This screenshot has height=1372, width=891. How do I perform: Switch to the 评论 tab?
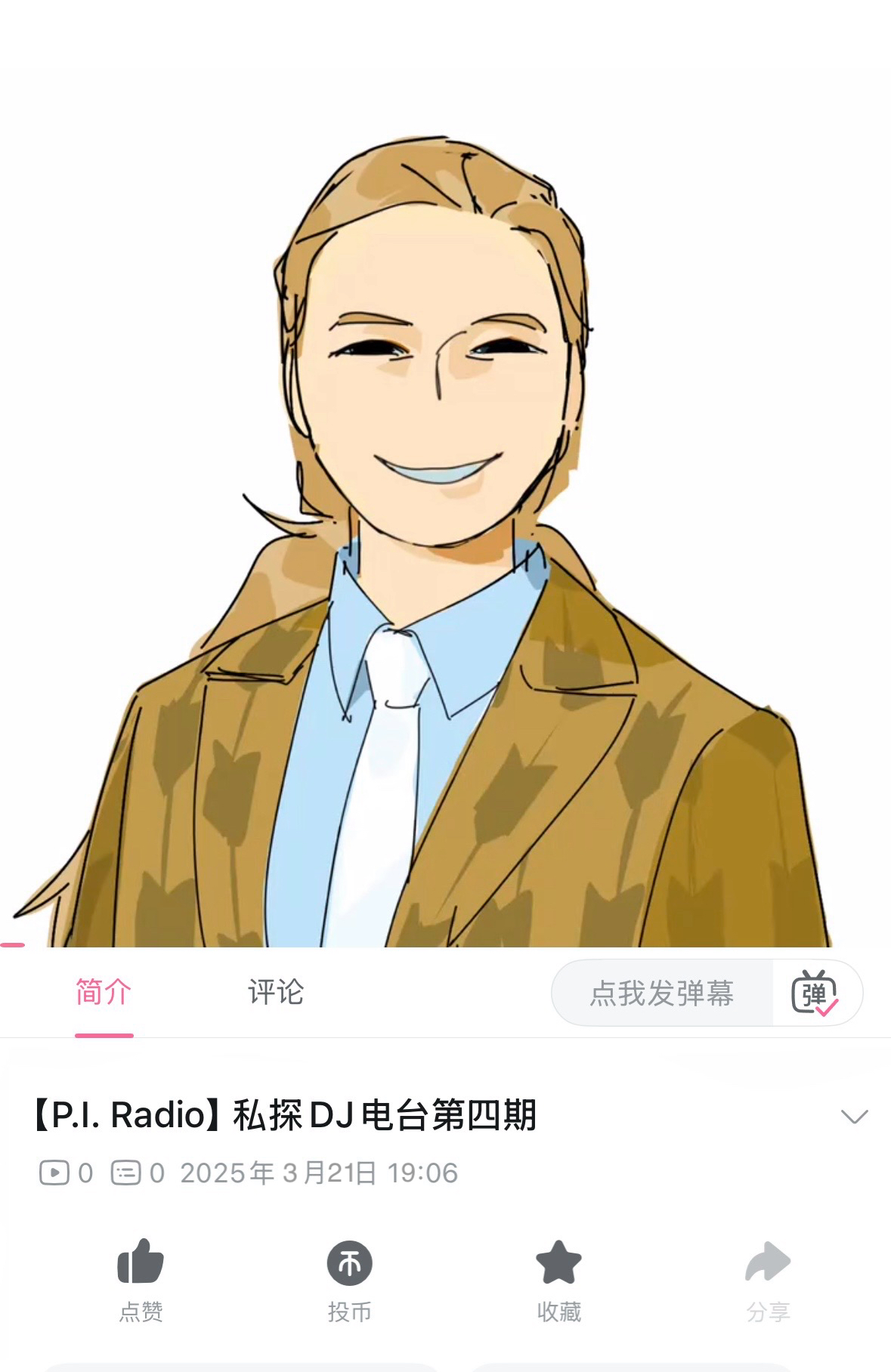pos(275,992)
